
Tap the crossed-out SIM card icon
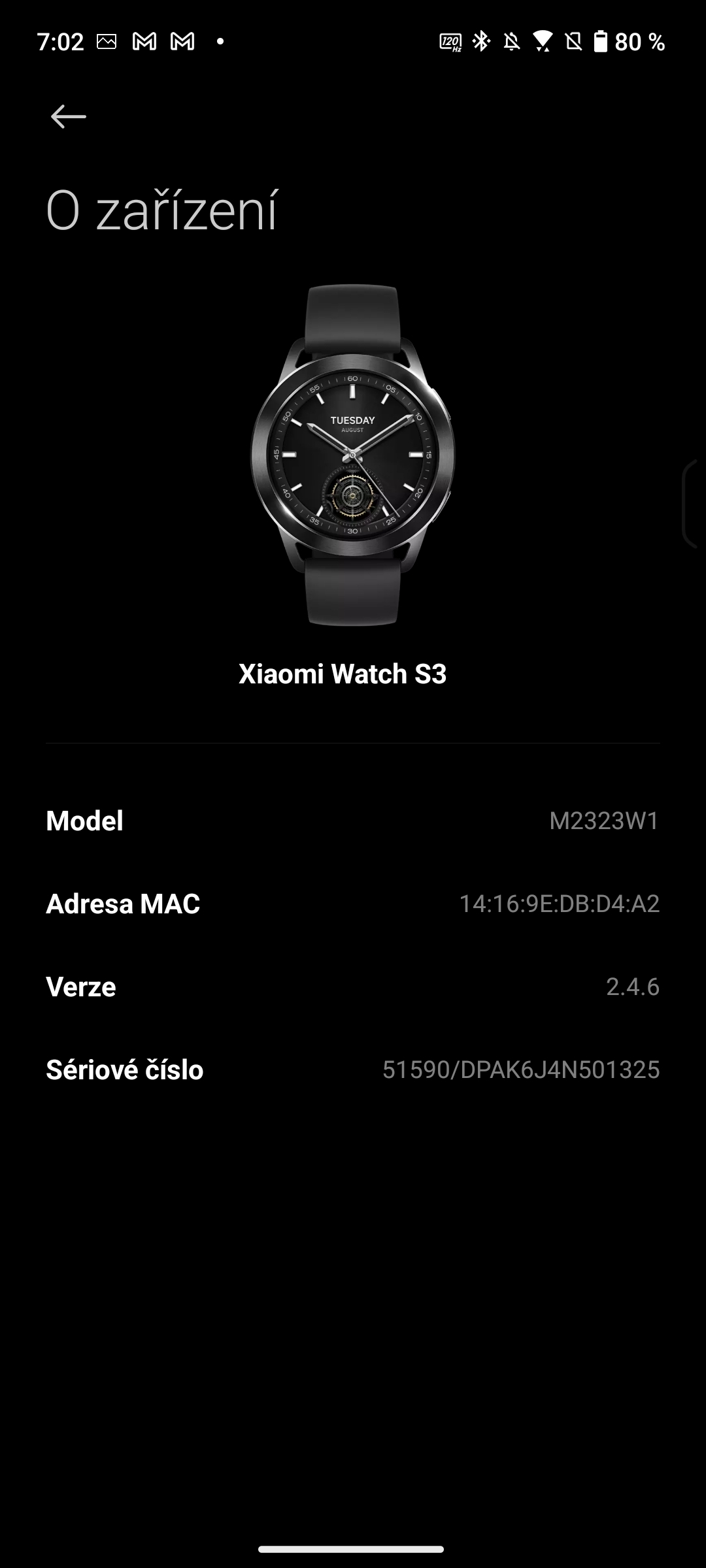tap(573, 42)
